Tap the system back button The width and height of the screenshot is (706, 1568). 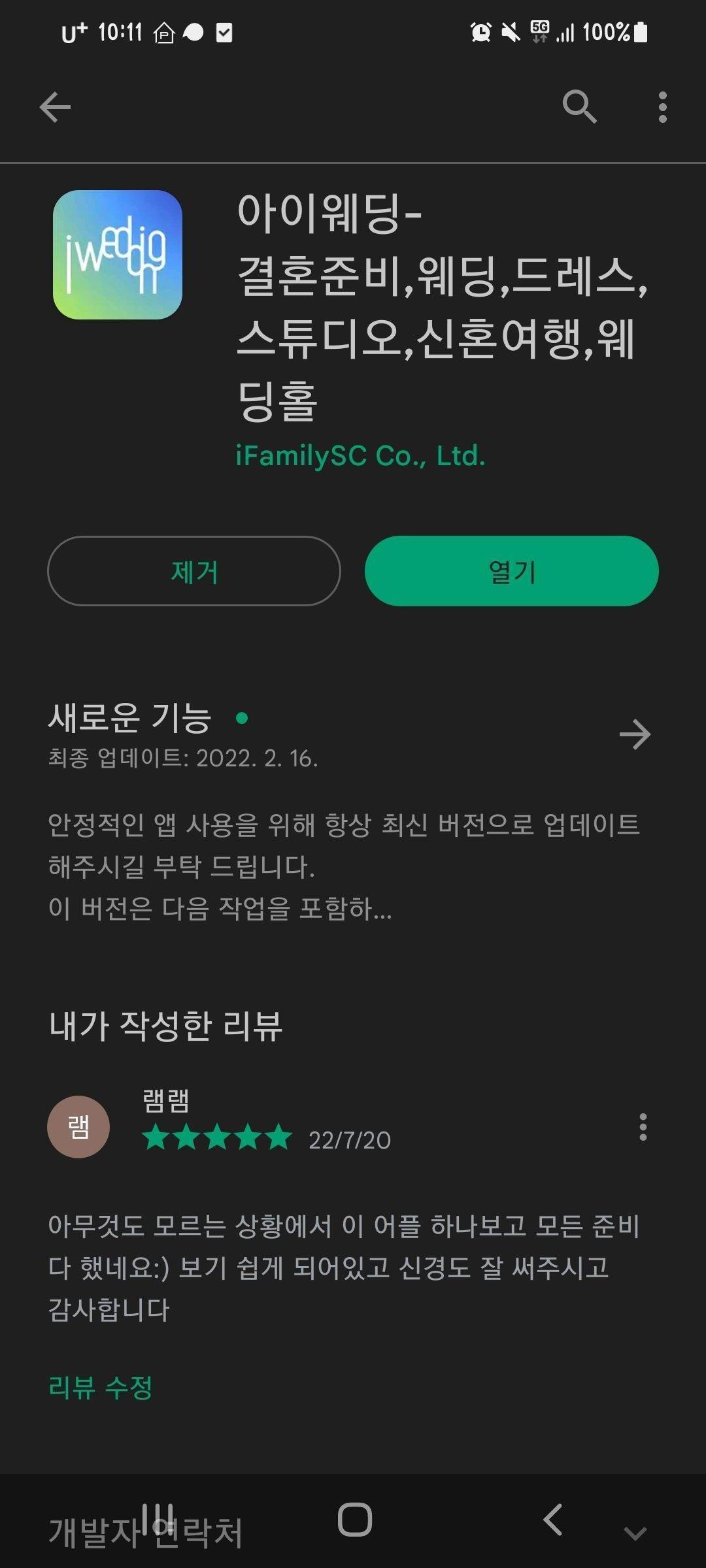tap(552, 1519)
